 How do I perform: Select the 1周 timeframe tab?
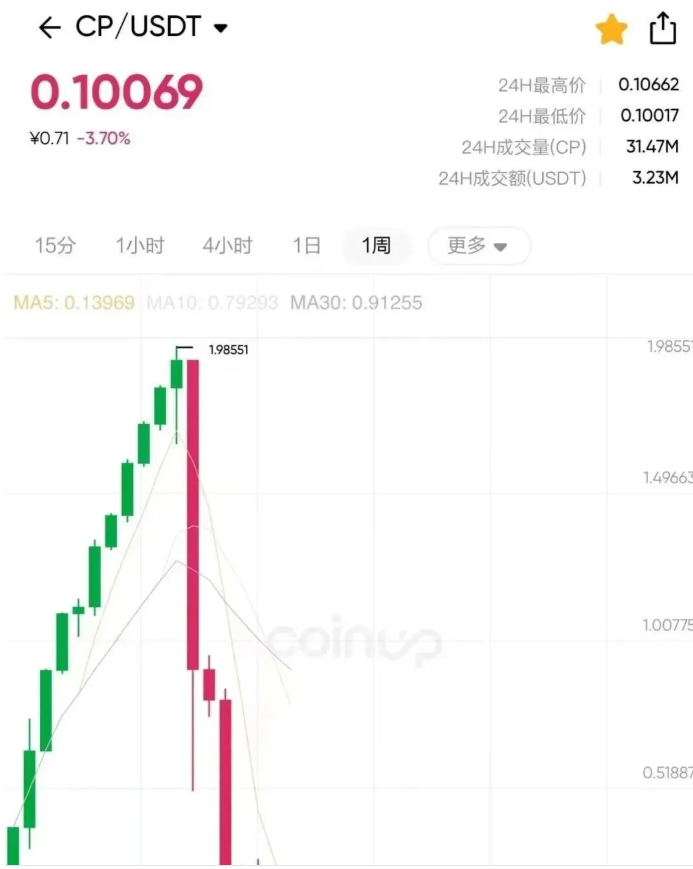376,246
